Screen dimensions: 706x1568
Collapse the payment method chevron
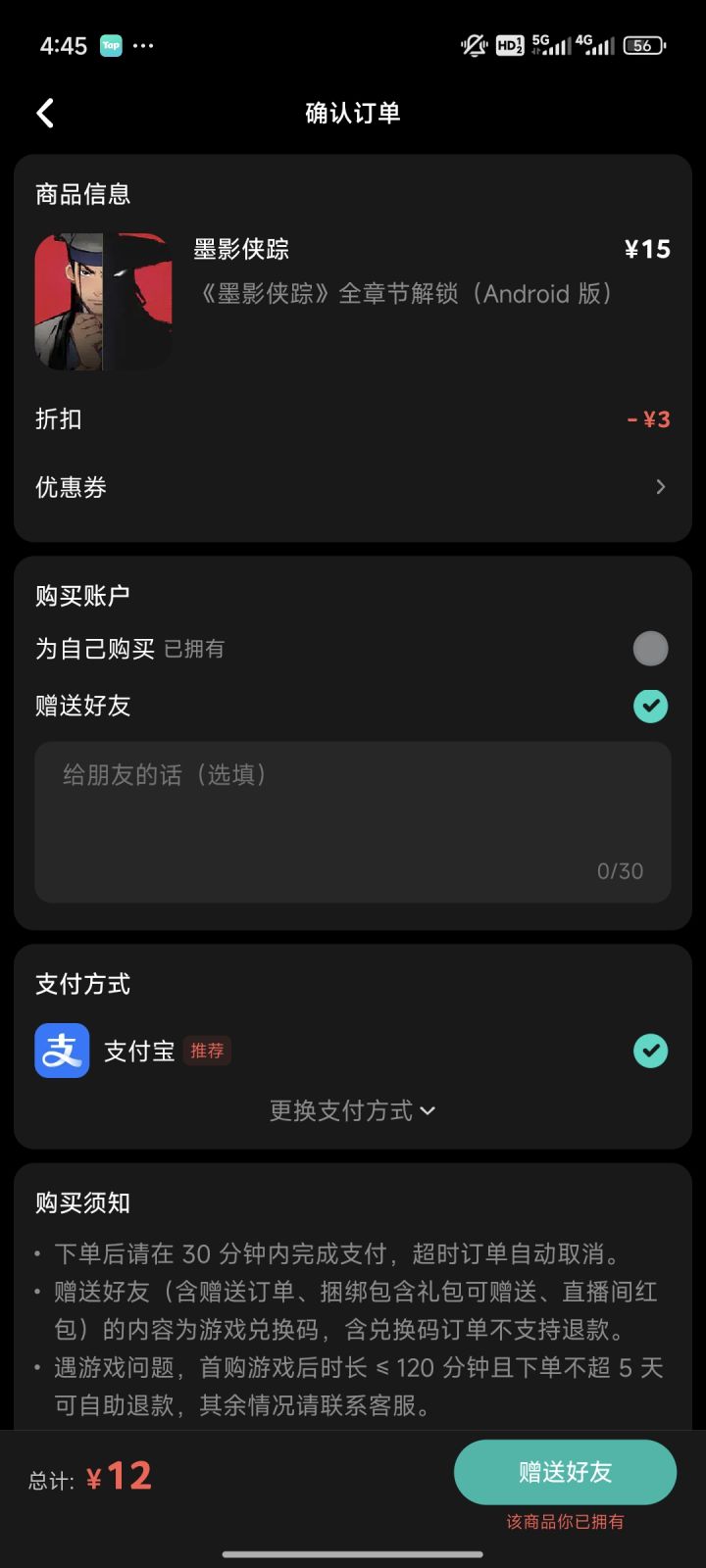tap(427, 1110)
